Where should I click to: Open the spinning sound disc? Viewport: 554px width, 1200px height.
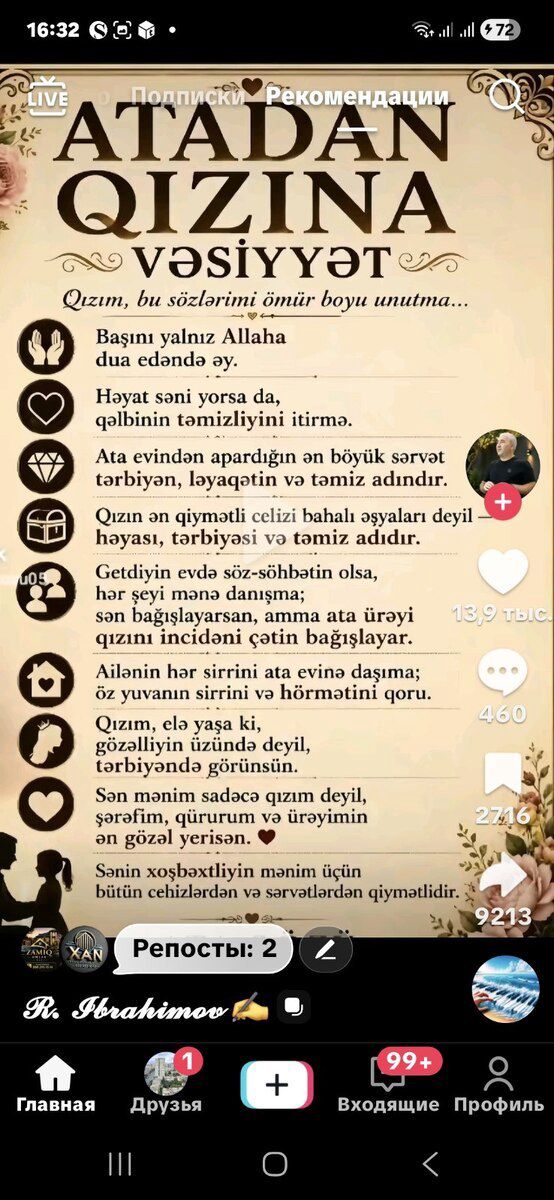pos(506,989)
